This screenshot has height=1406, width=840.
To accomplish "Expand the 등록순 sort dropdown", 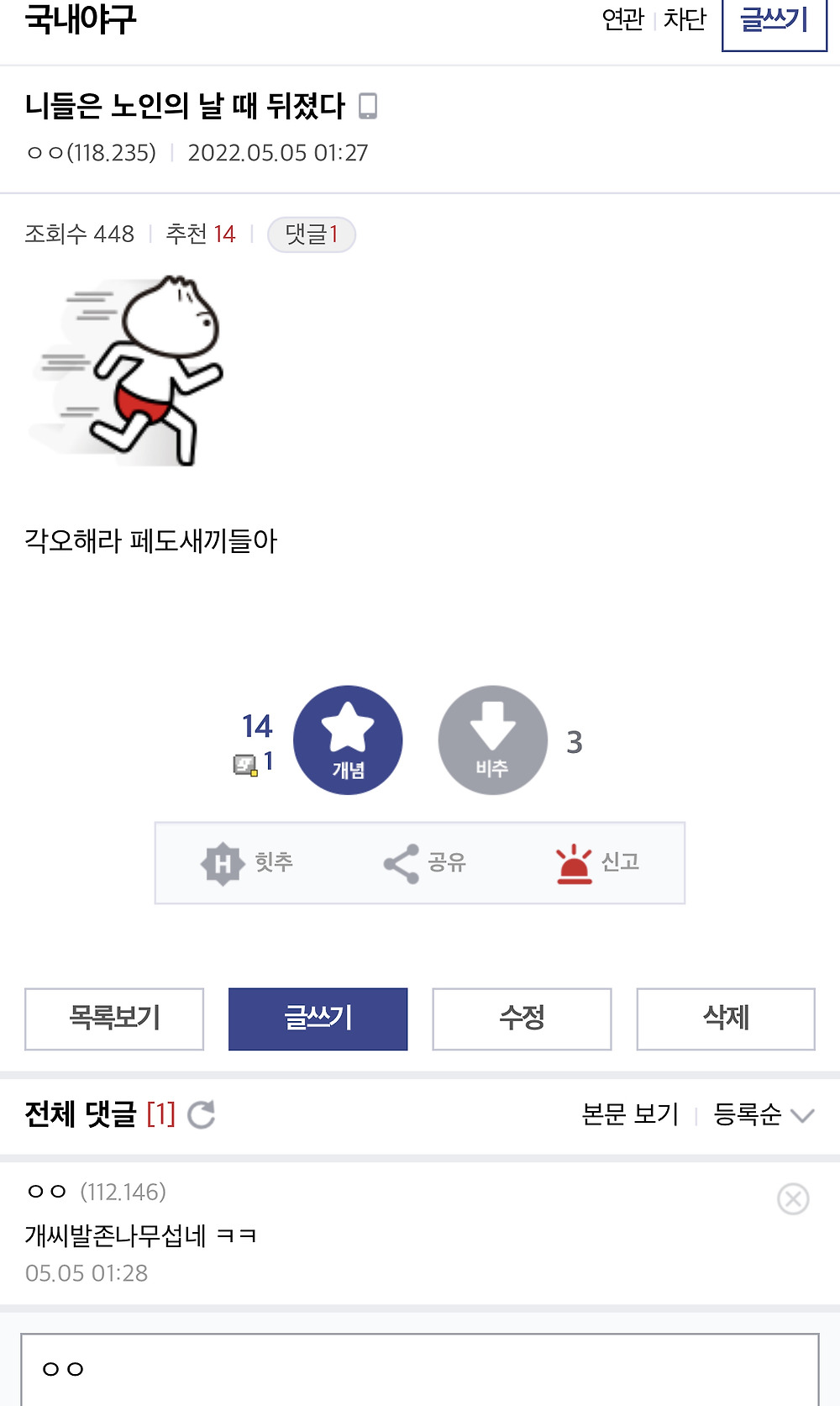I will coord(764,1114).
